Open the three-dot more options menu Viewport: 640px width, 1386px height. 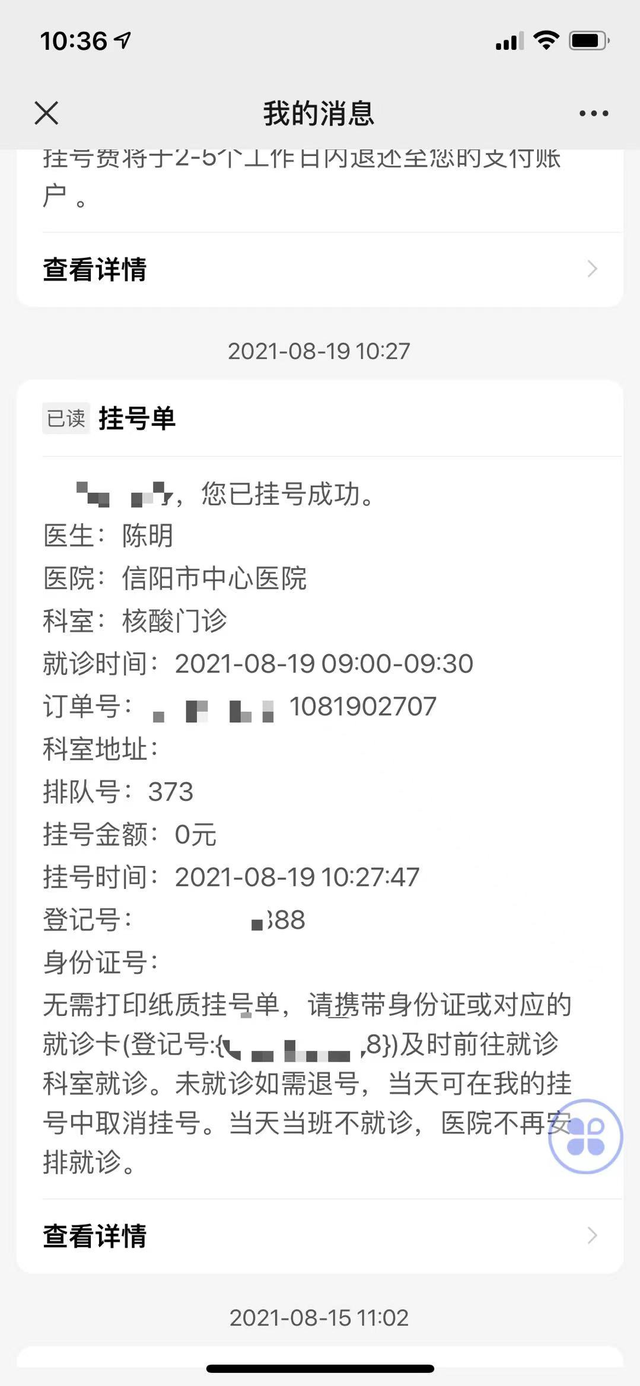(x=594, y=114)
